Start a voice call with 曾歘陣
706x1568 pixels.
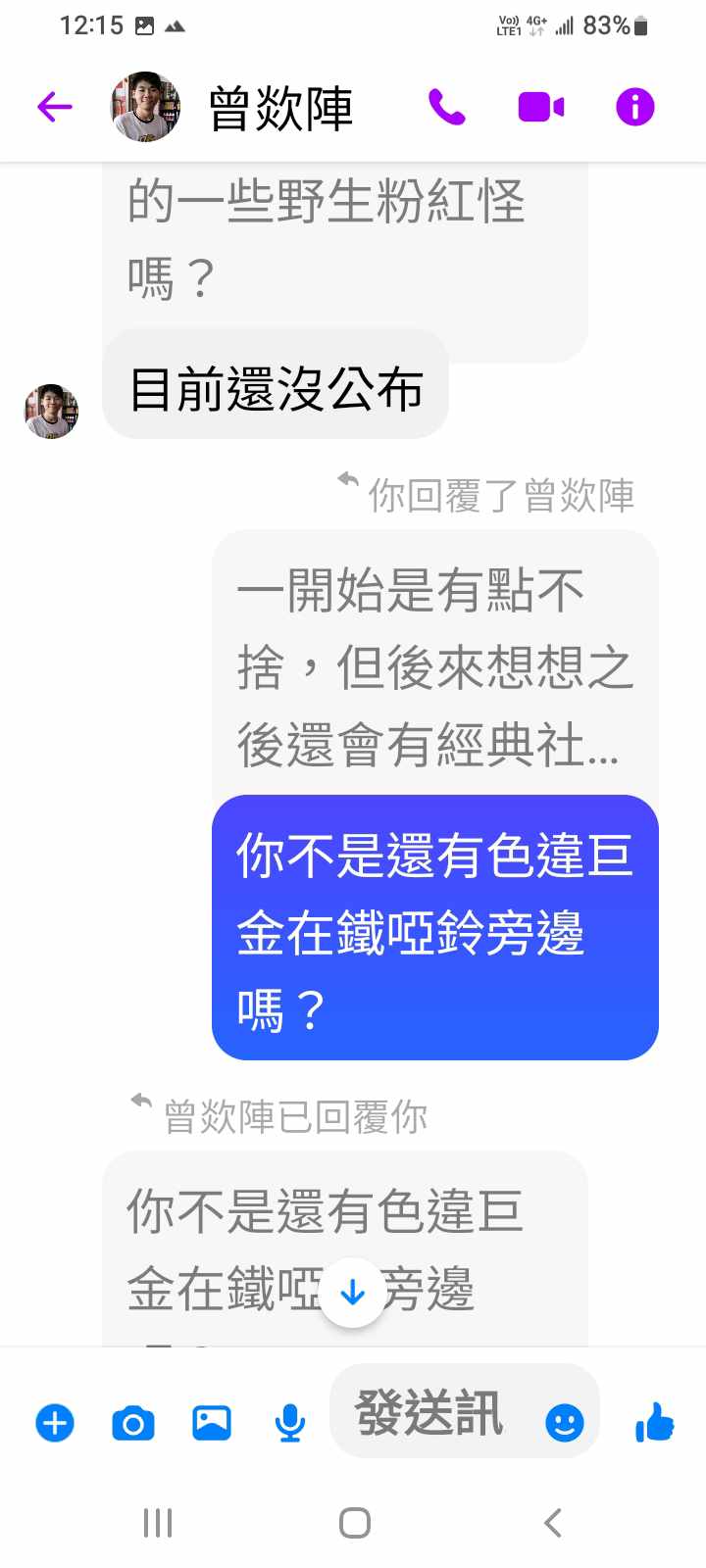point(446,107)
